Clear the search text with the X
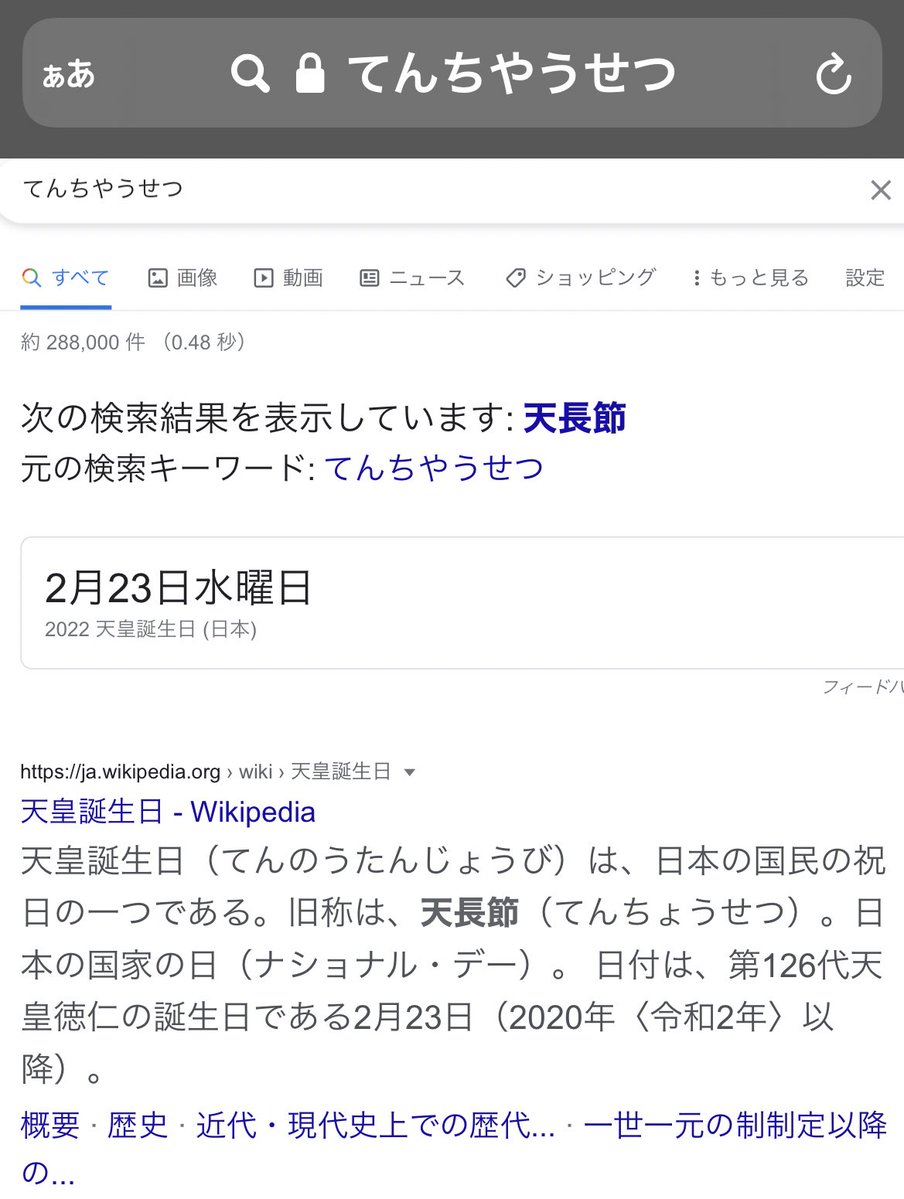This screenshot has height=1199, width=904. (880, 190)
